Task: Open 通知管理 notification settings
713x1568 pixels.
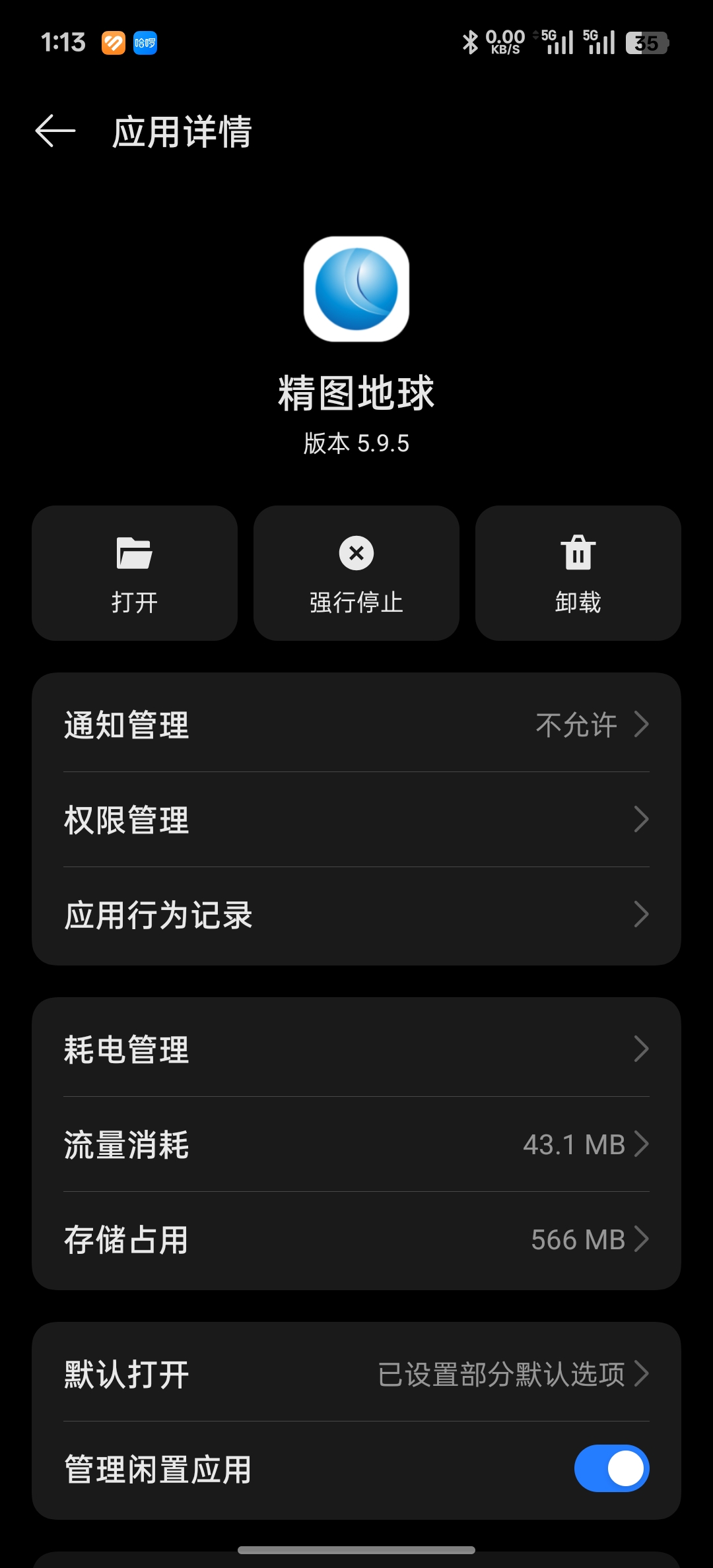Action: click(x=356, y=724)
